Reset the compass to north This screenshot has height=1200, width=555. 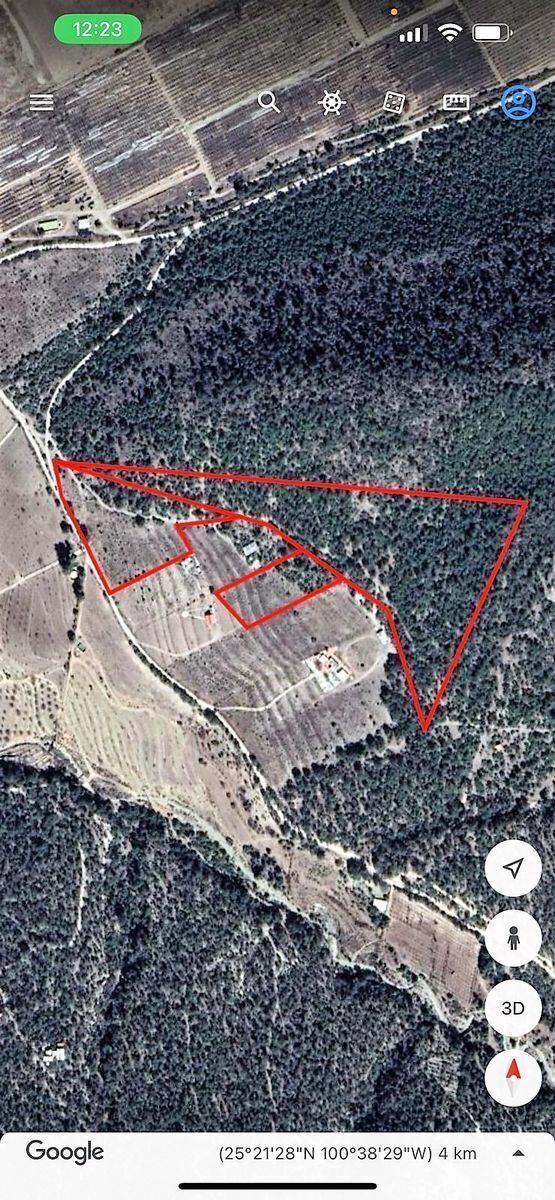coord(513,1078)
